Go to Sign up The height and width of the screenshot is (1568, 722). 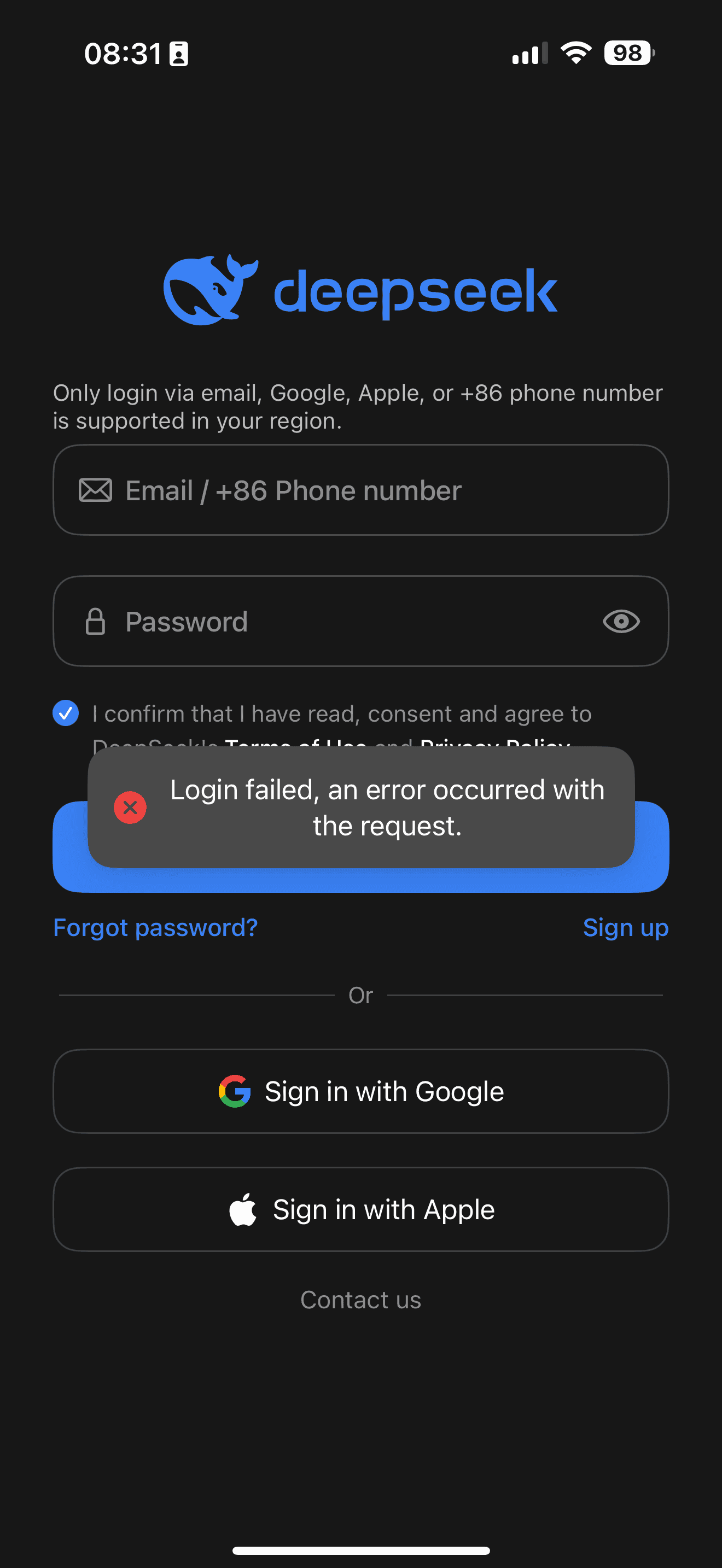tap(626, 927)
